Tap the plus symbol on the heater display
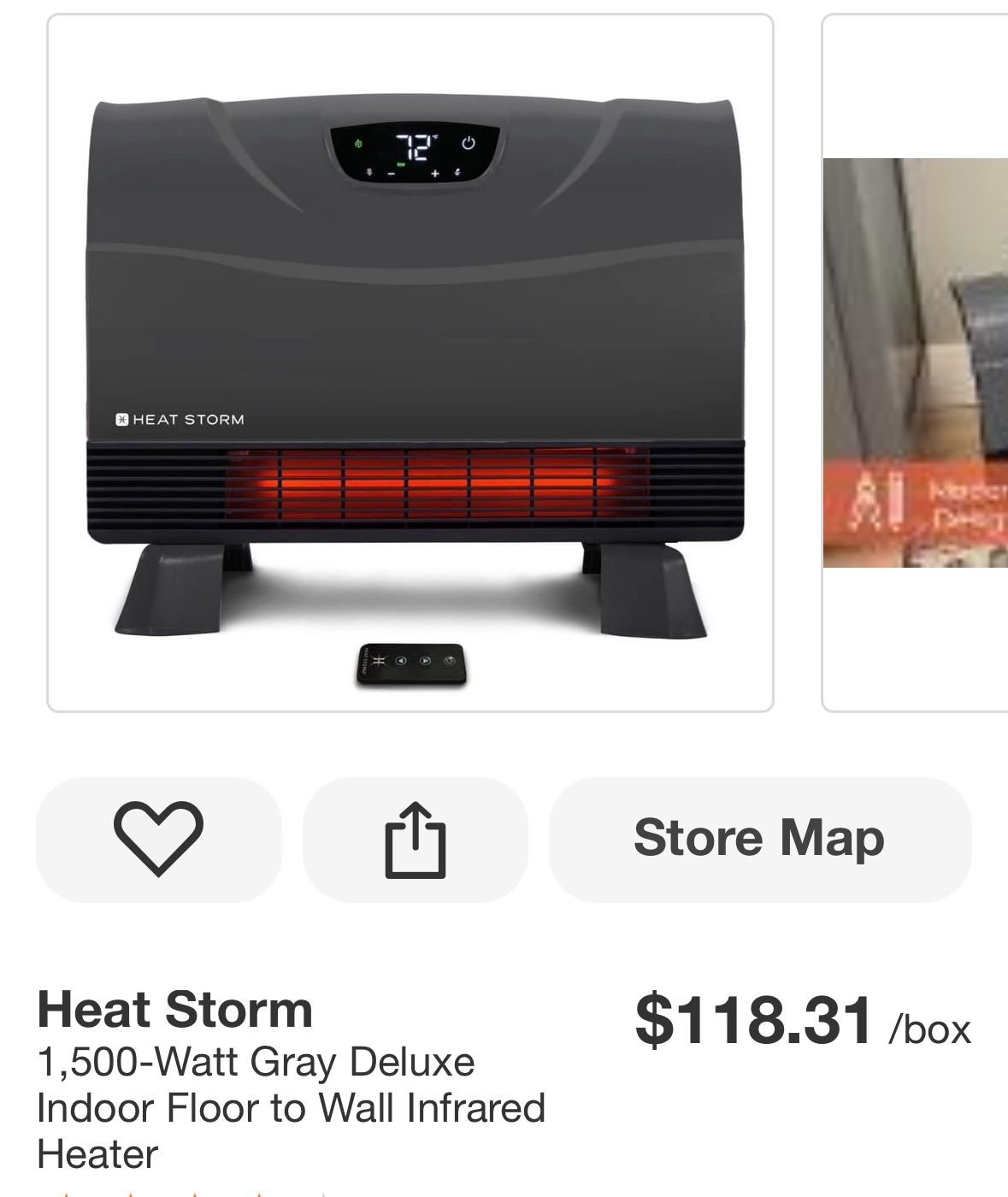The image size is (1008, 1197). (435, 174)
